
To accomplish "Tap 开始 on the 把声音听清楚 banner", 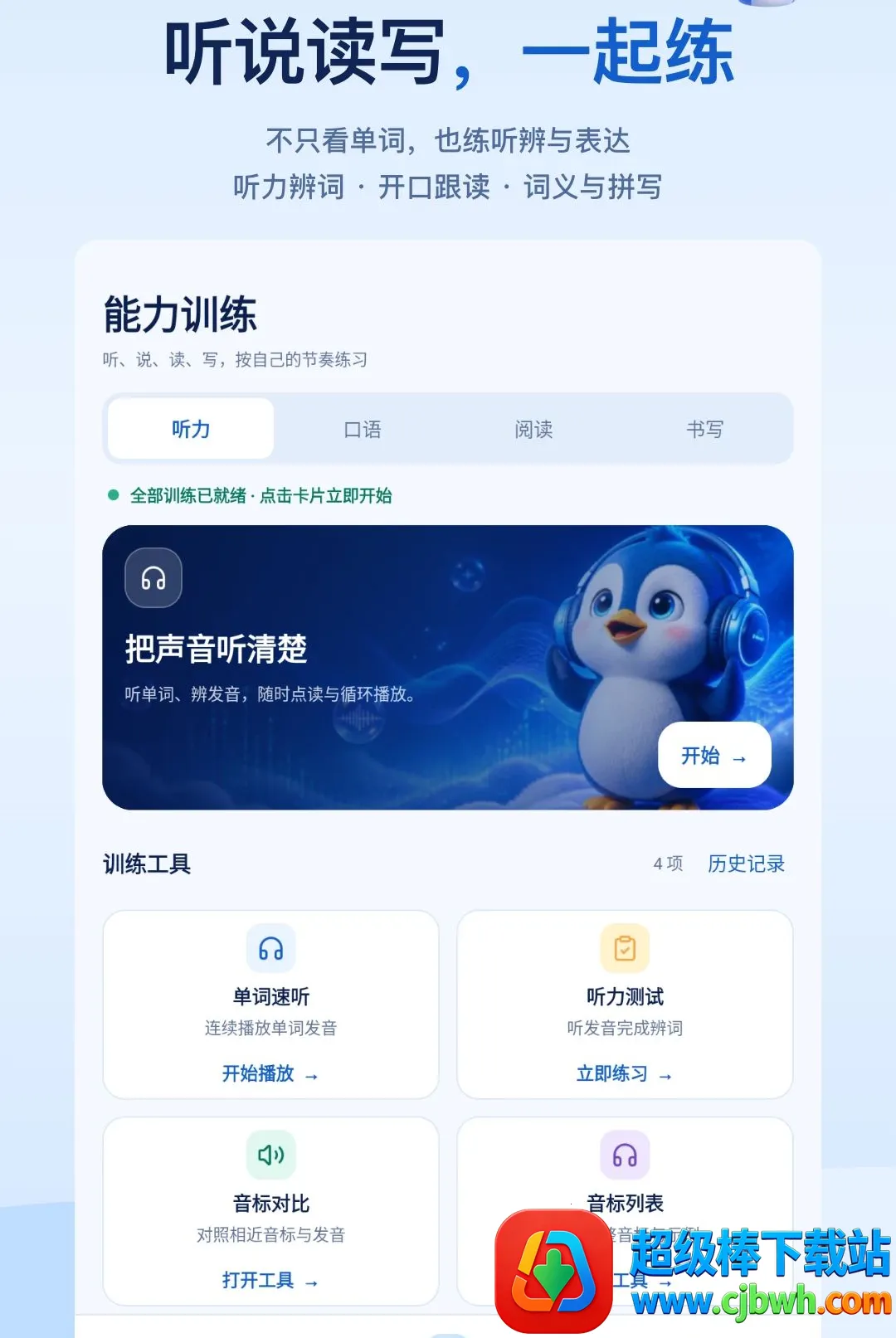I will coord(714,755).
